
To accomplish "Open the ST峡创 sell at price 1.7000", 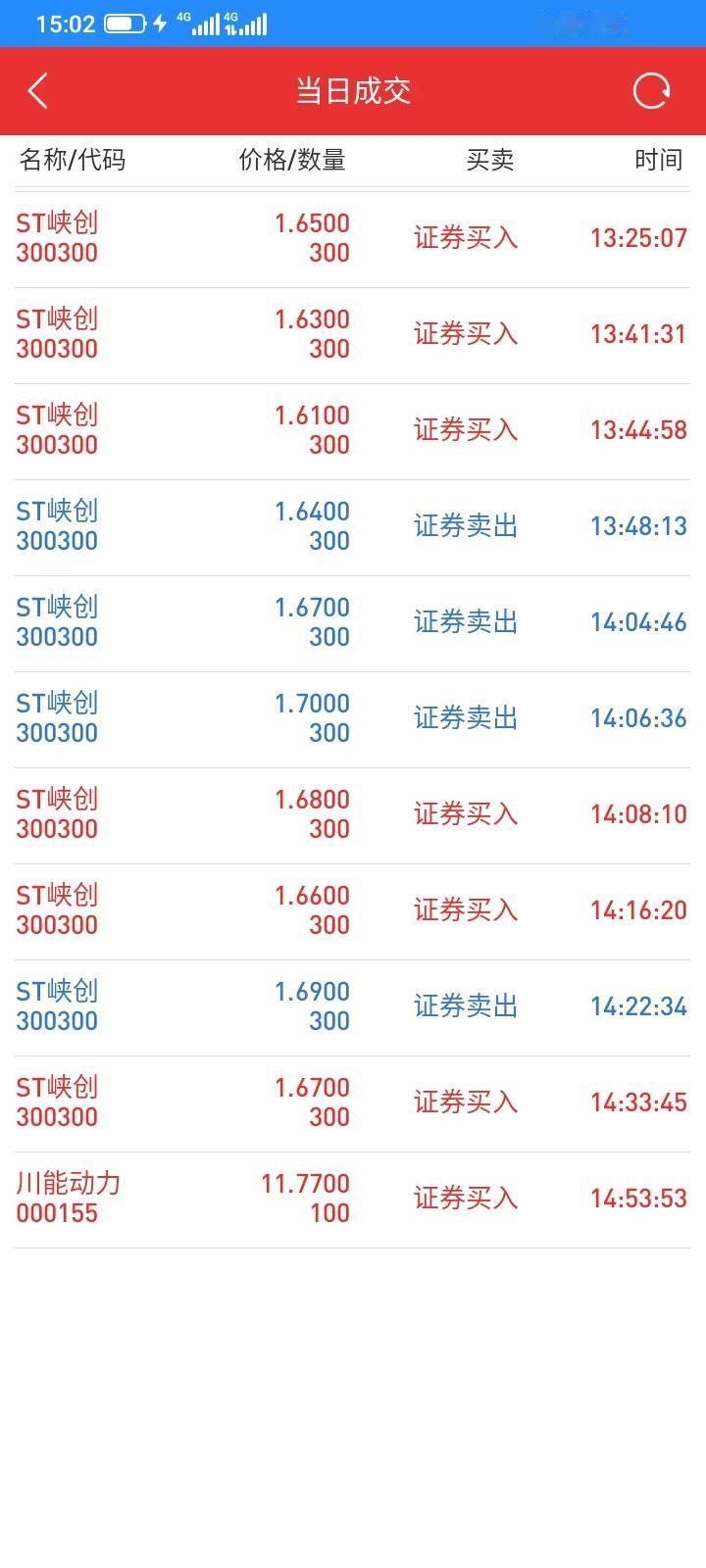I will pyautogui.click(x=353, y=719).
